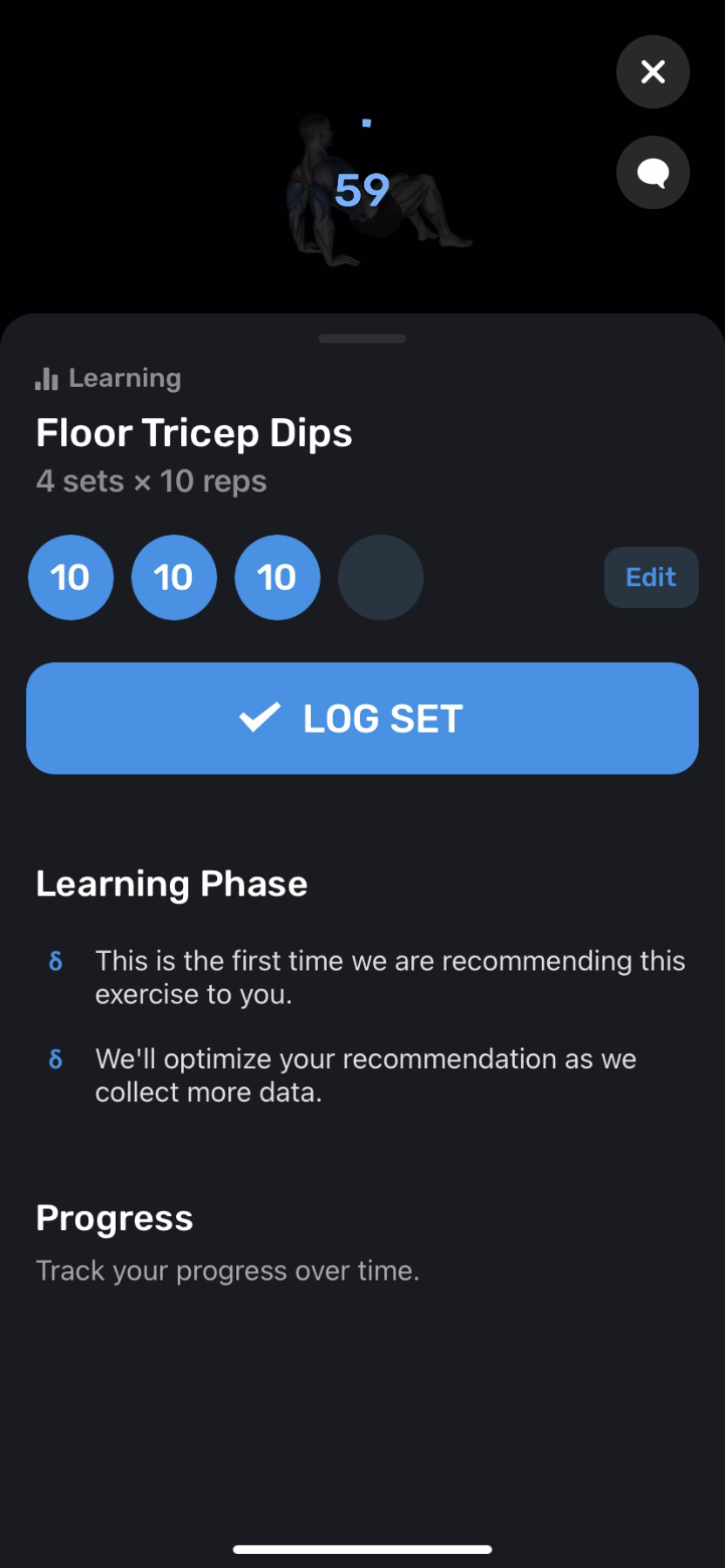This screenshot has width=725, height=1568.
Task: Click the Learning bar chart icon
Action: click(x=45, y=378)
